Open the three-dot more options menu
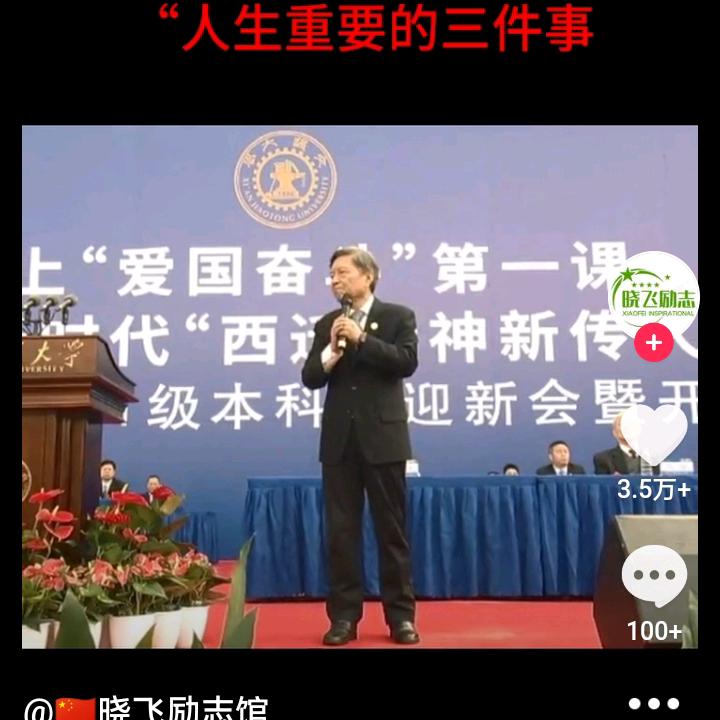Screen dimensions: 720x720 click(x=654, y=704)
